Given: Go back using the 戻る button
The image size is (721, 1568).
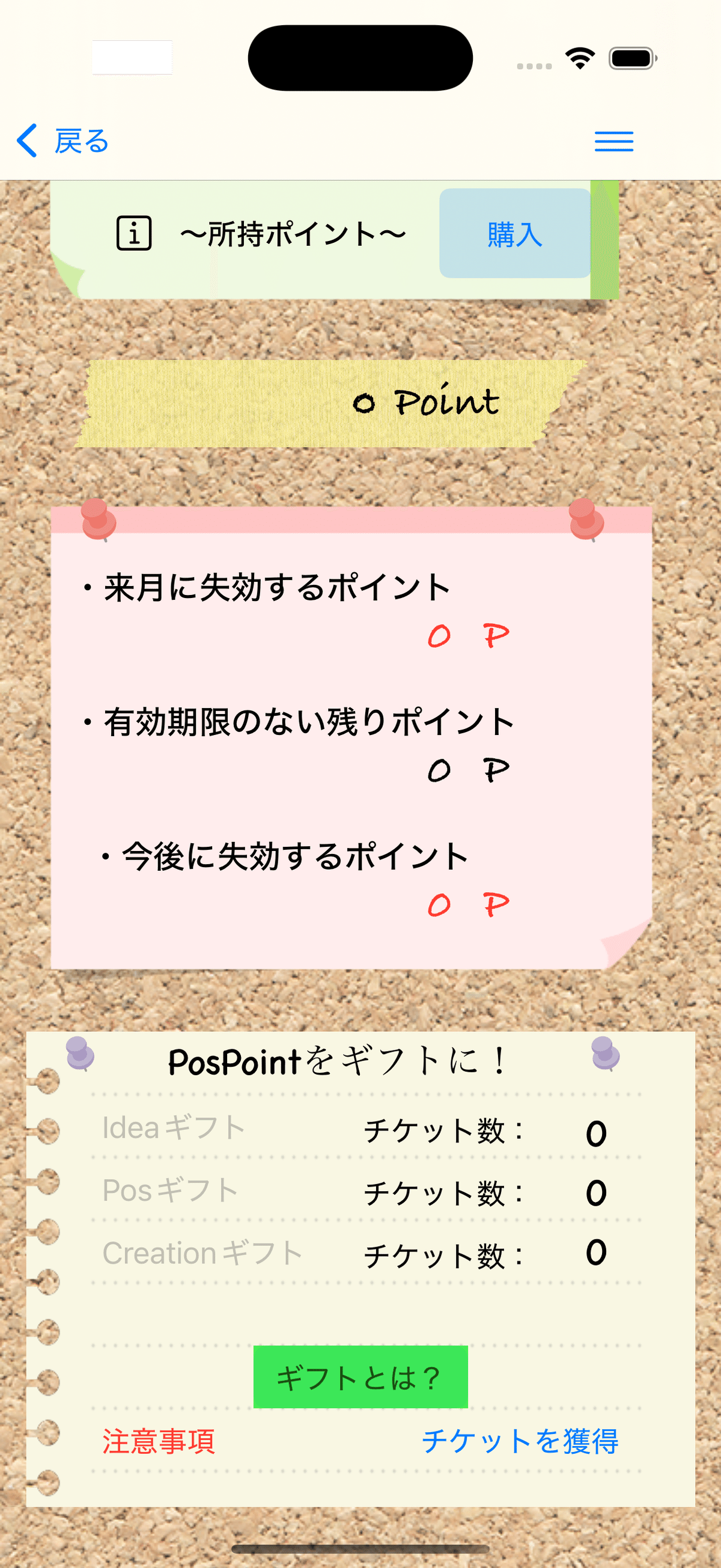Looking at the screenshot, I should pyautogui.click(x=62, y=141).
